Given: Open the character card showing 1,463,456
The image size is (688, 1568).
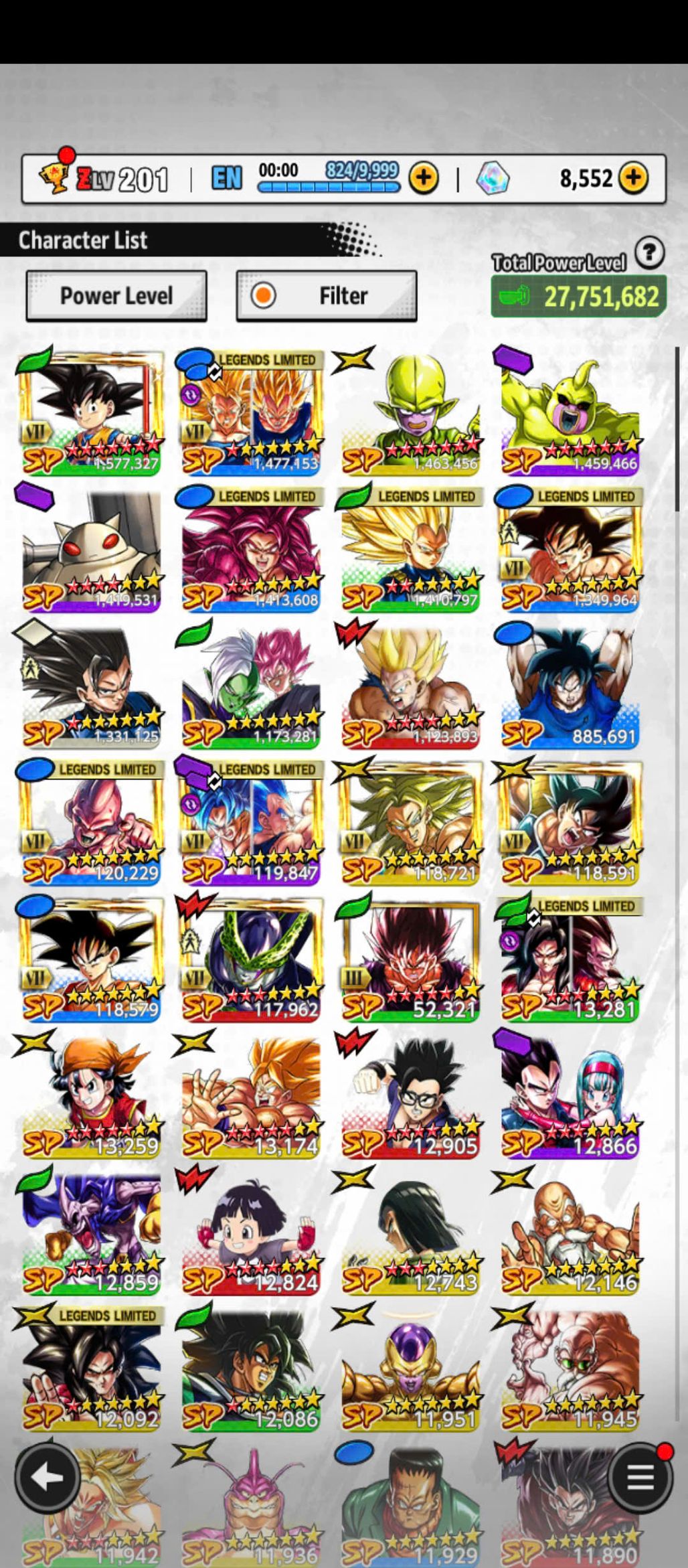Looking at the screenshot, I should coord(411,413).
